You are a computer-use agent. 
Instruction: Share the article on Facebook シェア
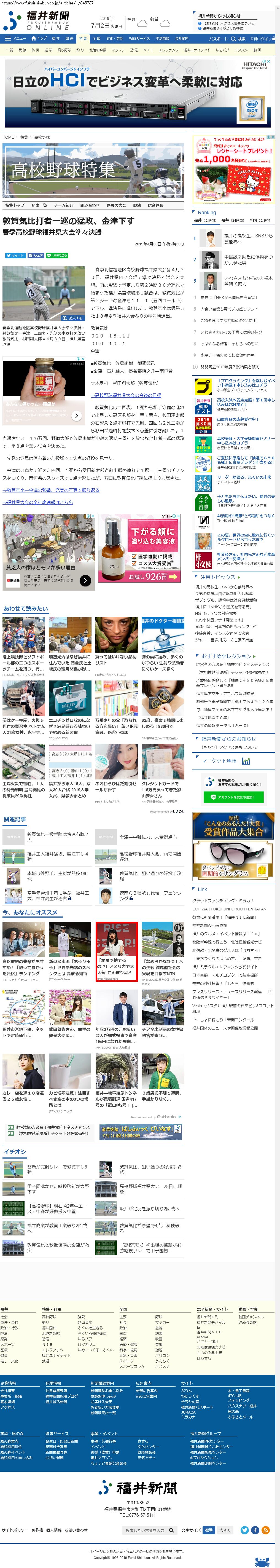35,256
